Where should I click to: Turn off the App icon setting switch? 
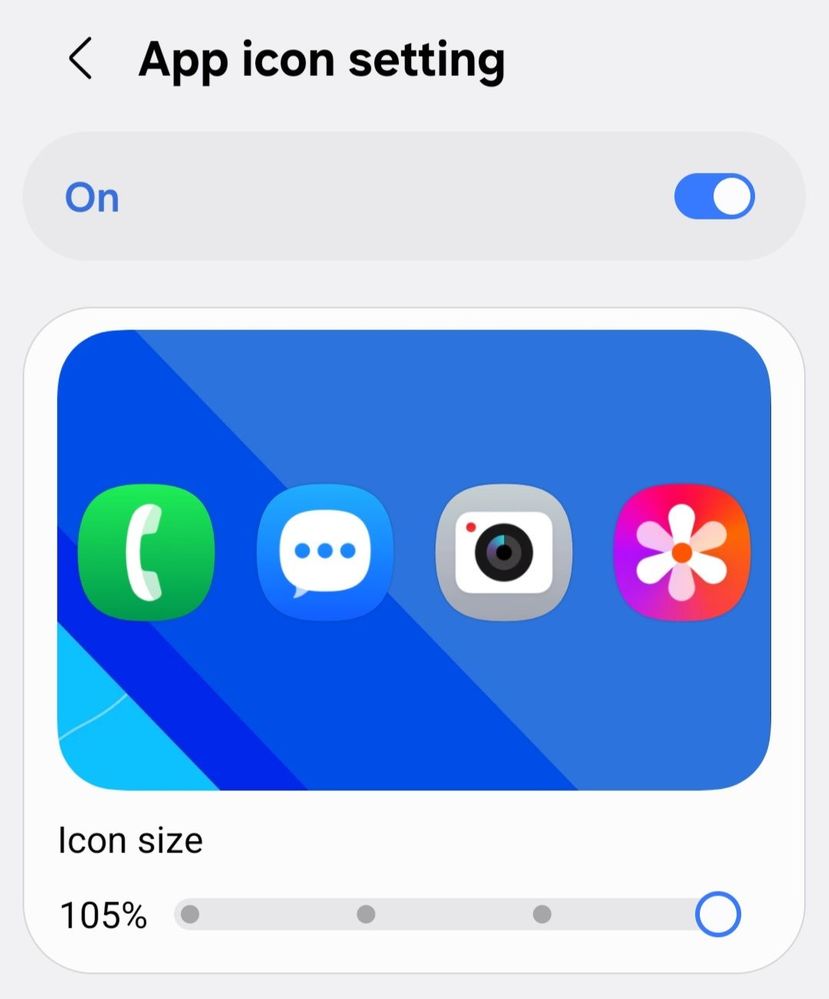coord(714,197)
